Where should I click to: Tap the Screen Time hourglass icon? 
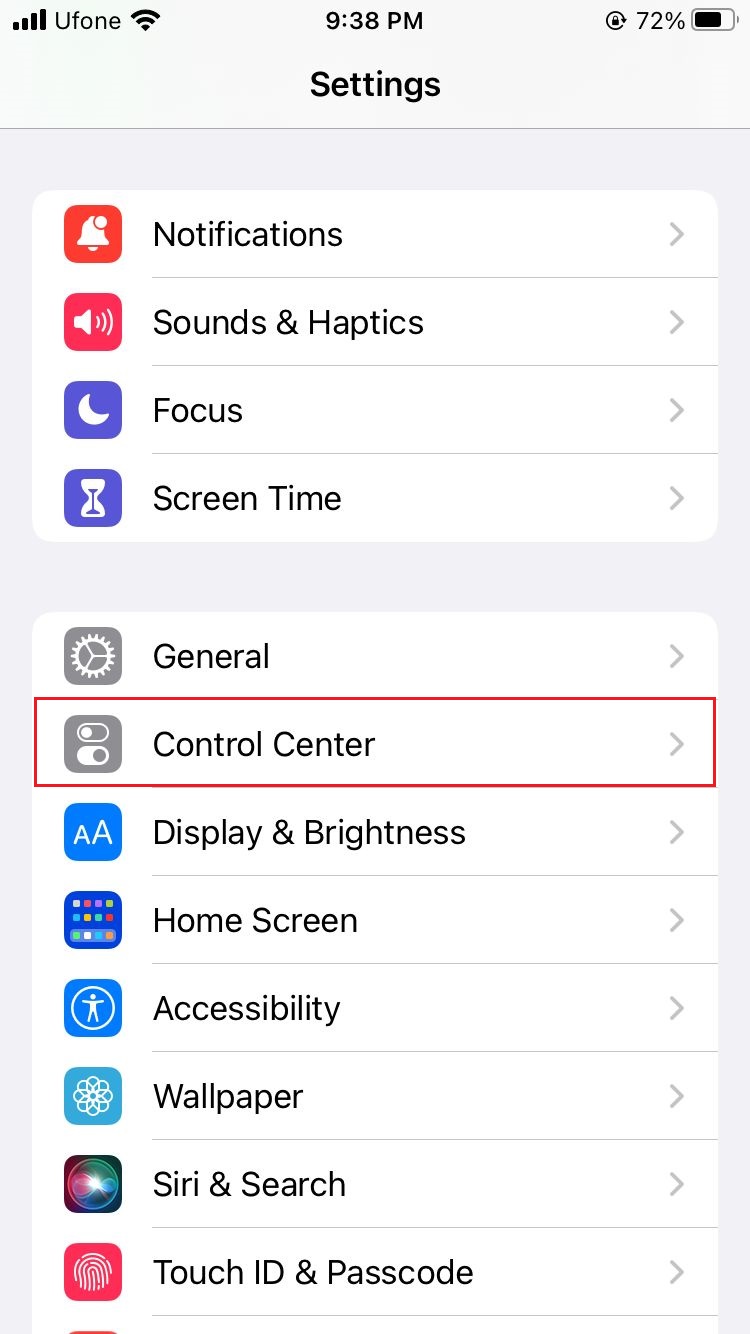(x=92, y=498)
